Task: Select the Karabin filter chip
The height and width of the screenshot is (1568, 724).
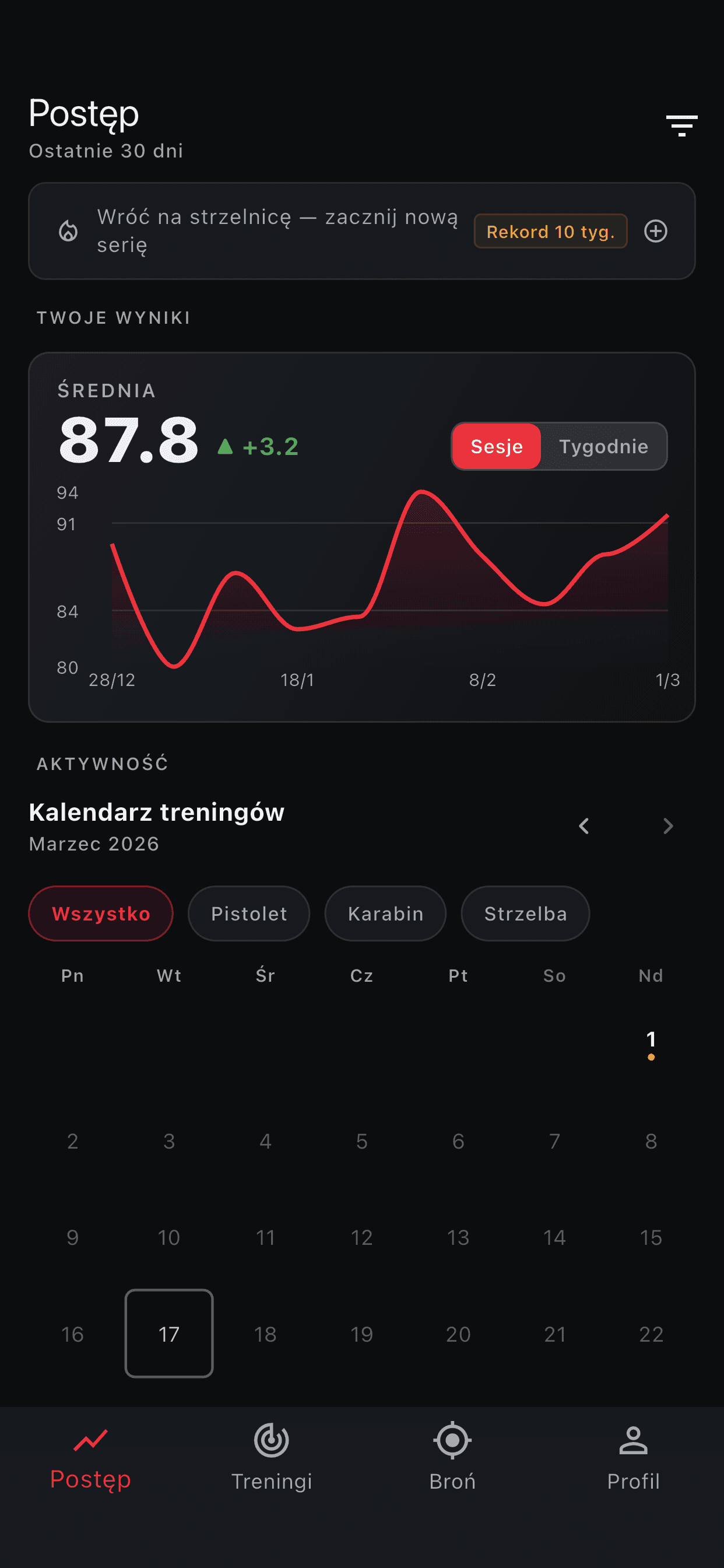Action: pos(385,913)
